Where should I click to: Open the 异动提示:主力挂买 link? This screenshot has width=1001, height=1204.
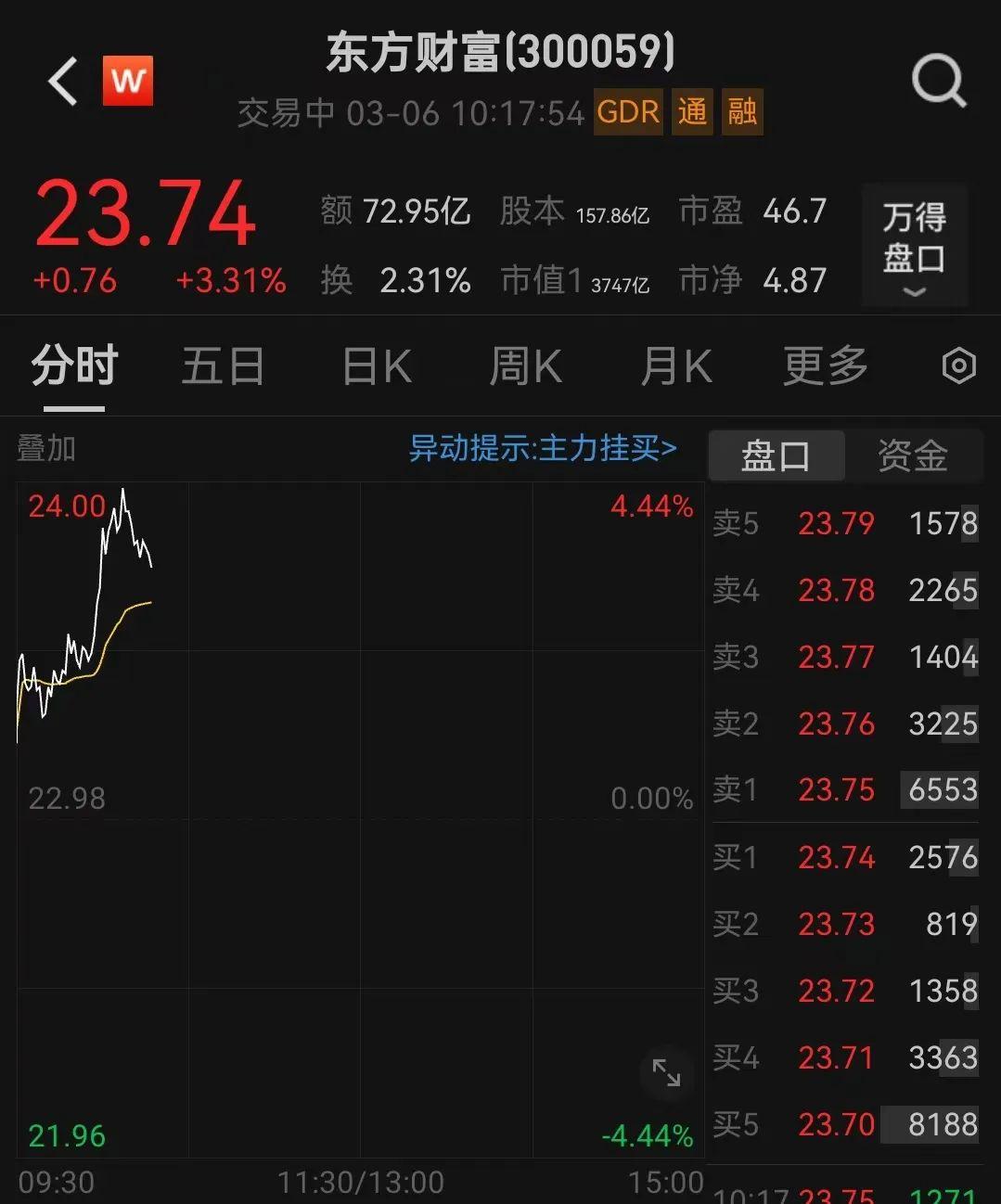(543, 449)
